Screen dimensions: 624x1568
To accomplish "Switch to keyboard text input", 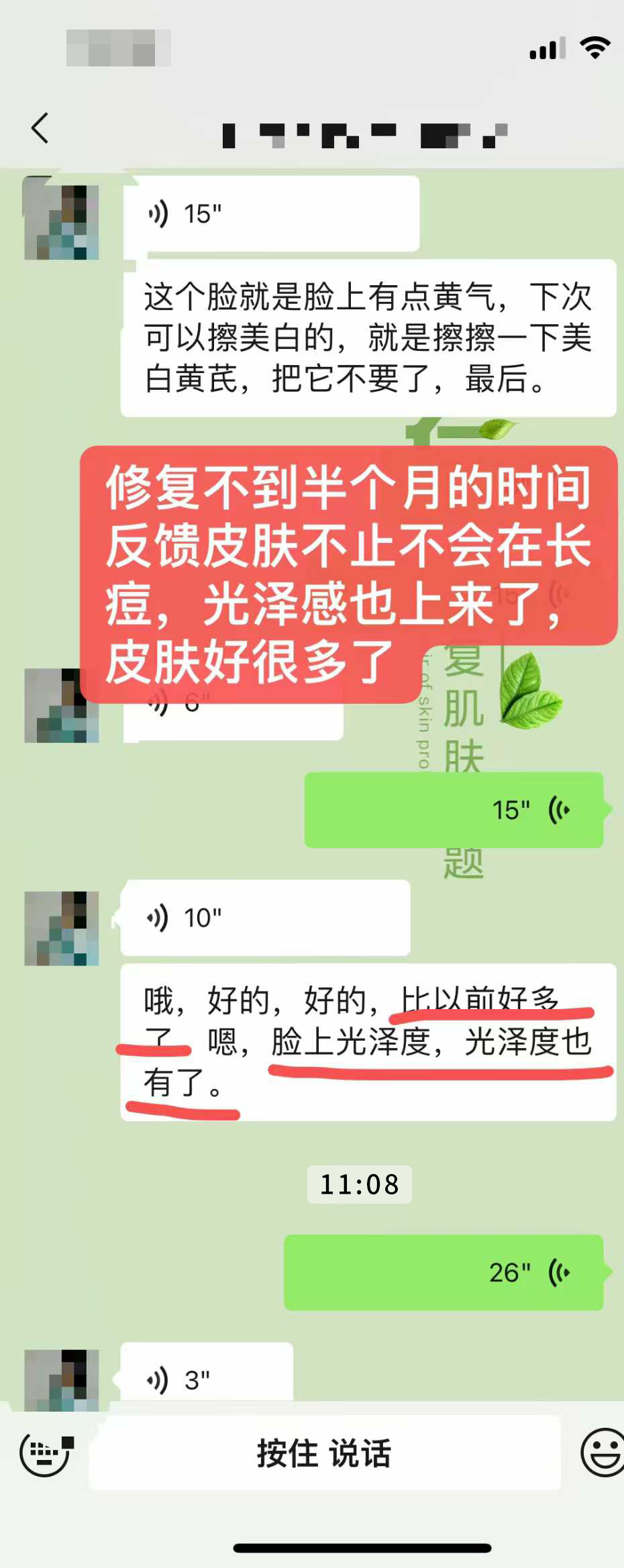I will (45, 1454).
